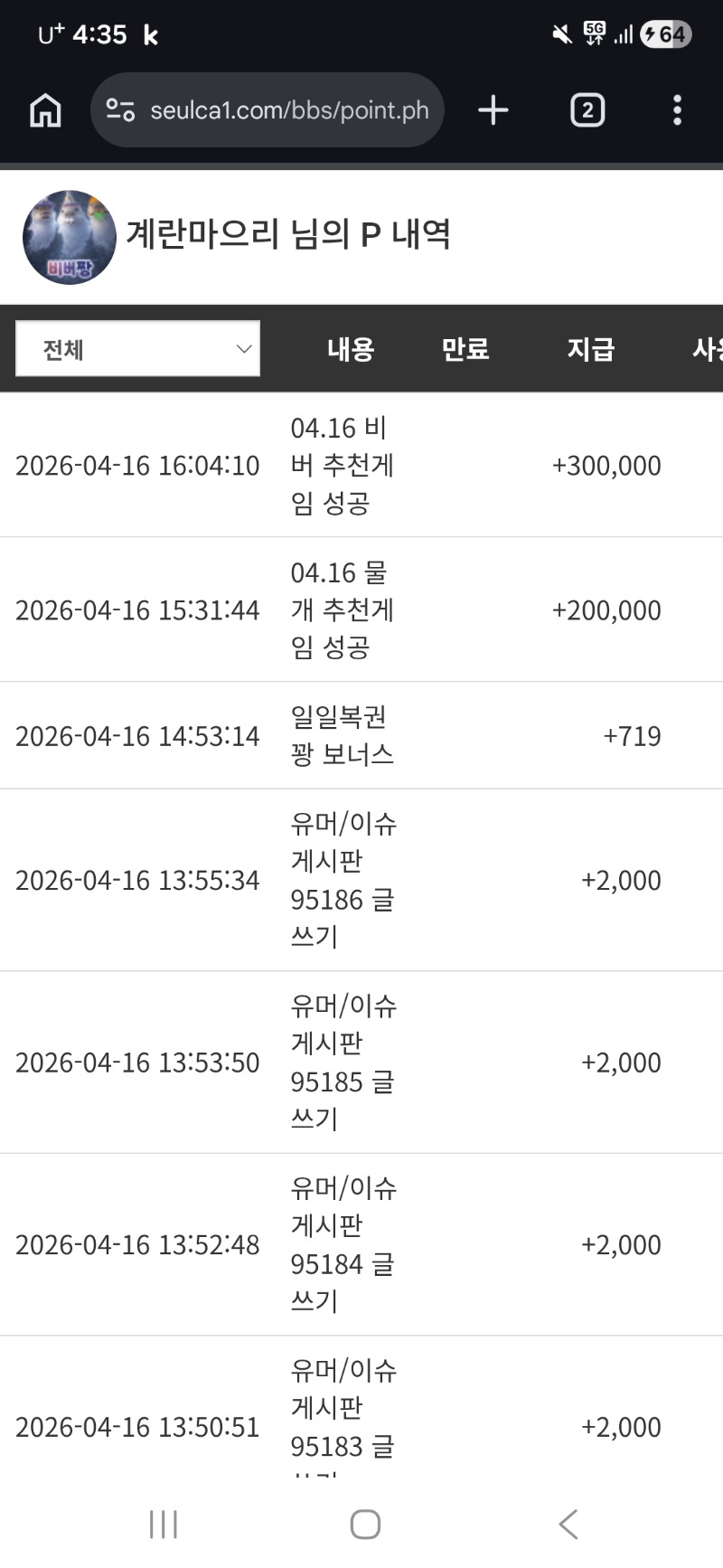Expand the 전체 filter dropdown

point(138,349)
